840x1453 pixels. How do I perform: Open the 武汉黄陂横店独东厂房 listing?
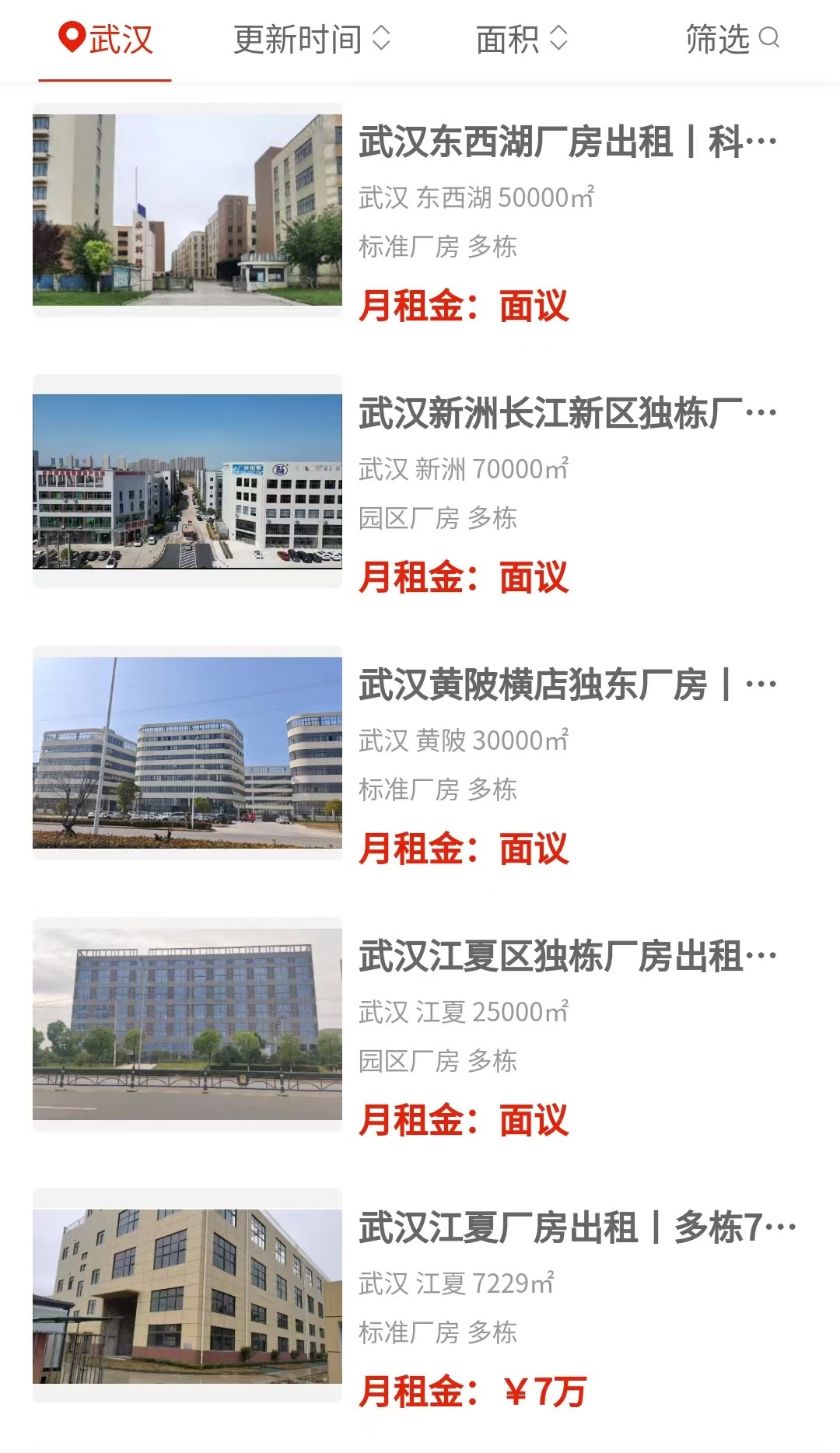tap(567, 686)
